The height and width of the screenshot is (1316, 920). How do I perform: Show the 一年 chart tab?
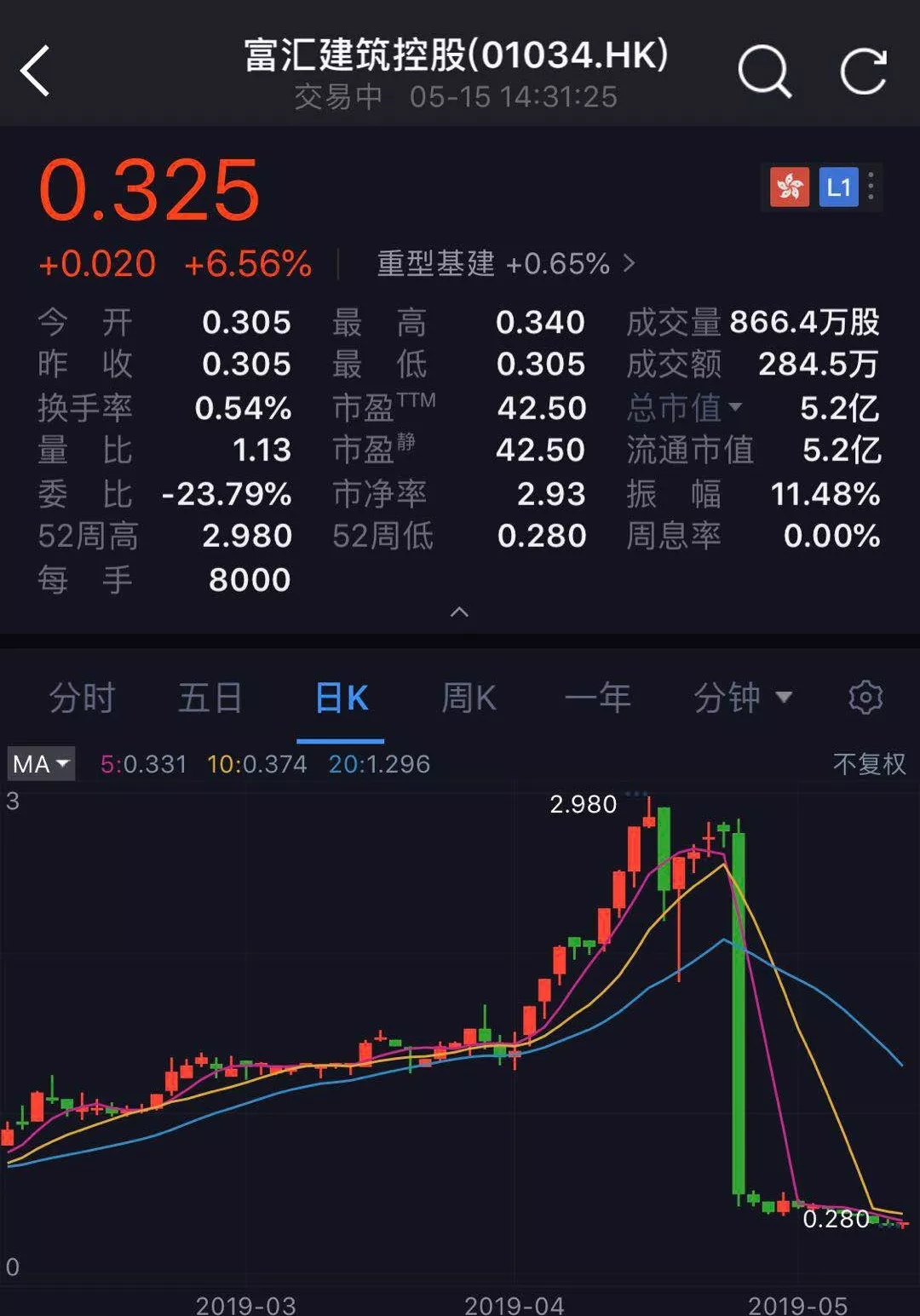click(597, 698)
